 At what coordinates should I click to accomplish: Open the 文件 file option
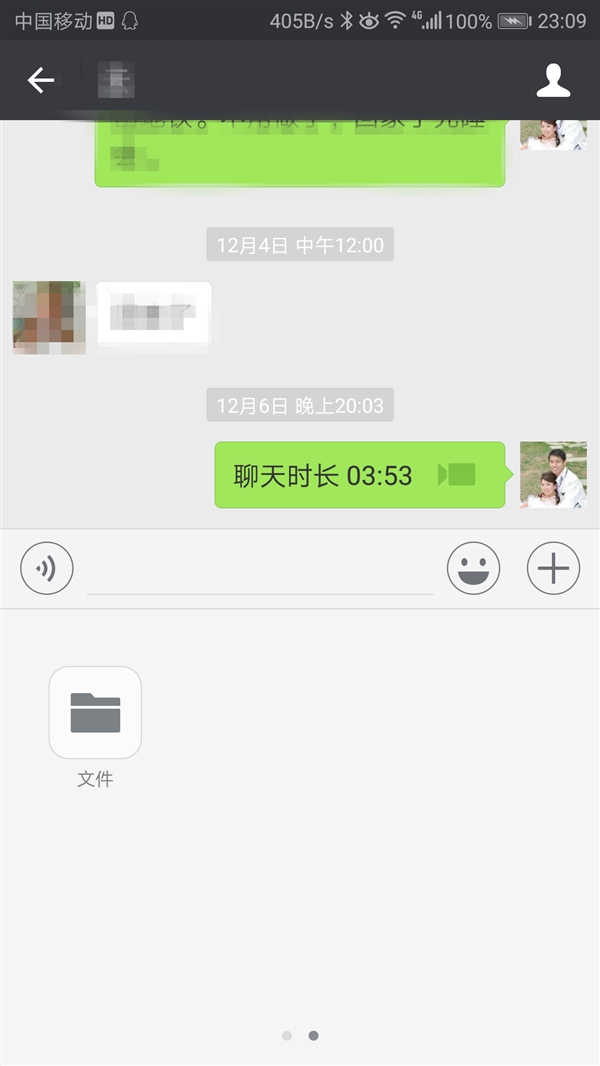click(95, 713)
